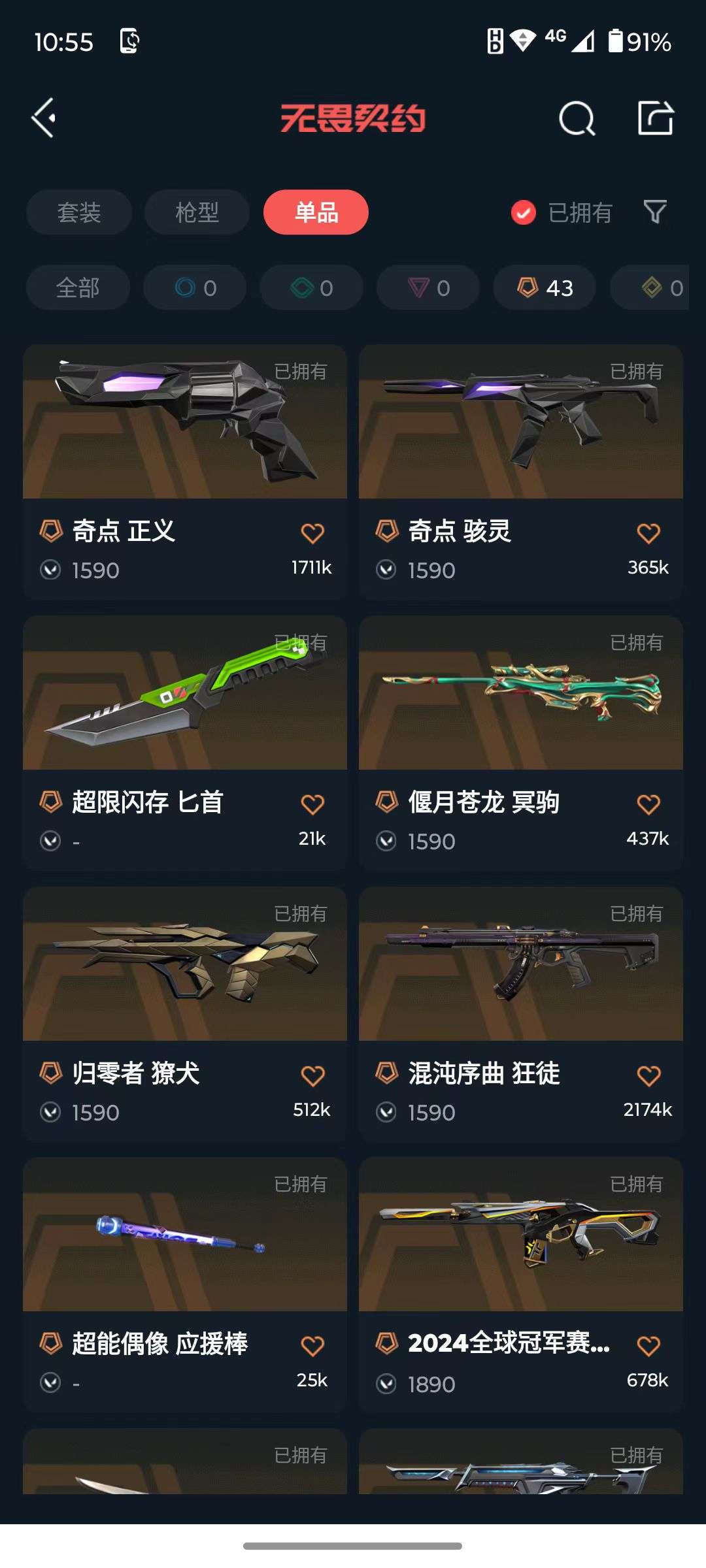Switch to the 枪型 tab
The image size is (706, 1568).
196,212
